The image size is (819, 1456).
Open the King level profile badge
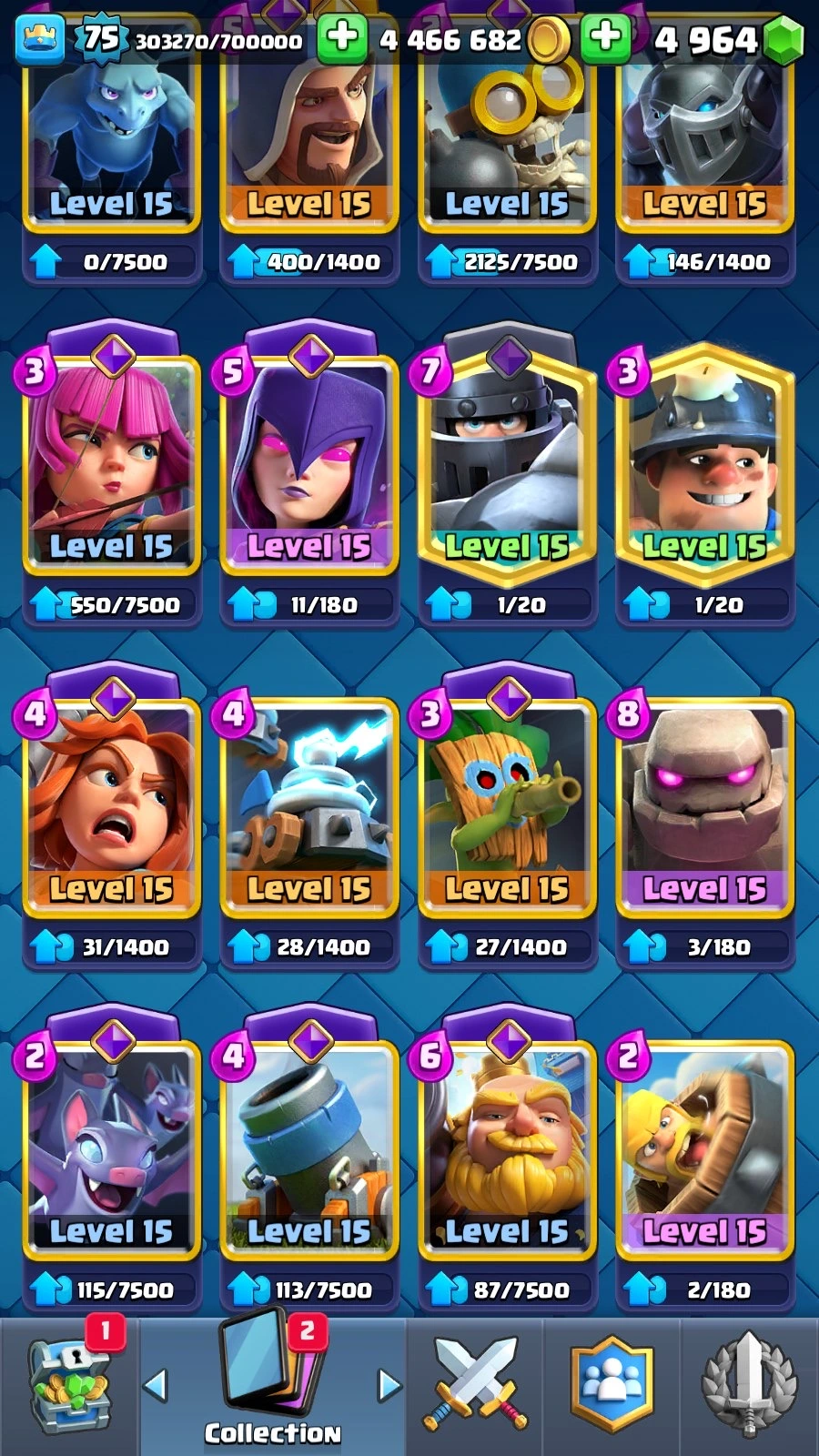[40, 39]
